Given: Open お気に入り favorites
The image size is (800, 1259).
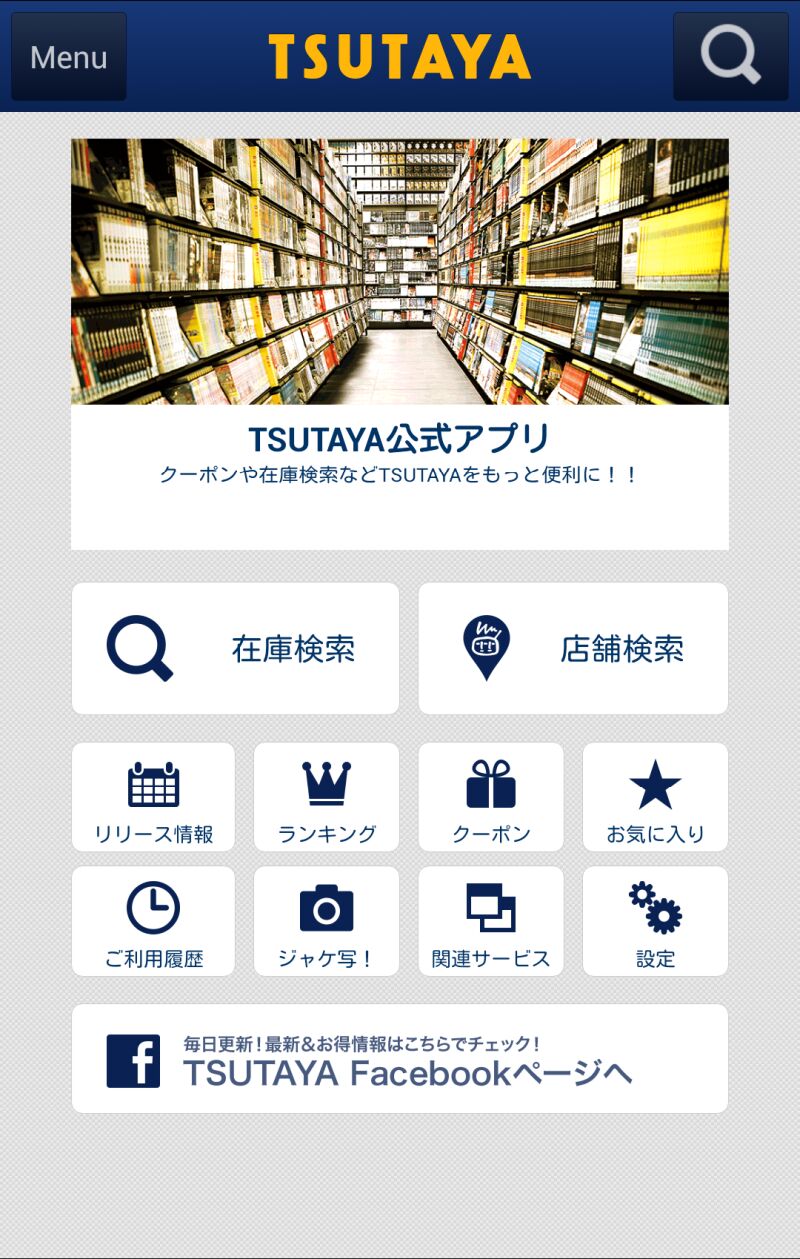Looking at the screenshot, I should click(x=655, y=797).
